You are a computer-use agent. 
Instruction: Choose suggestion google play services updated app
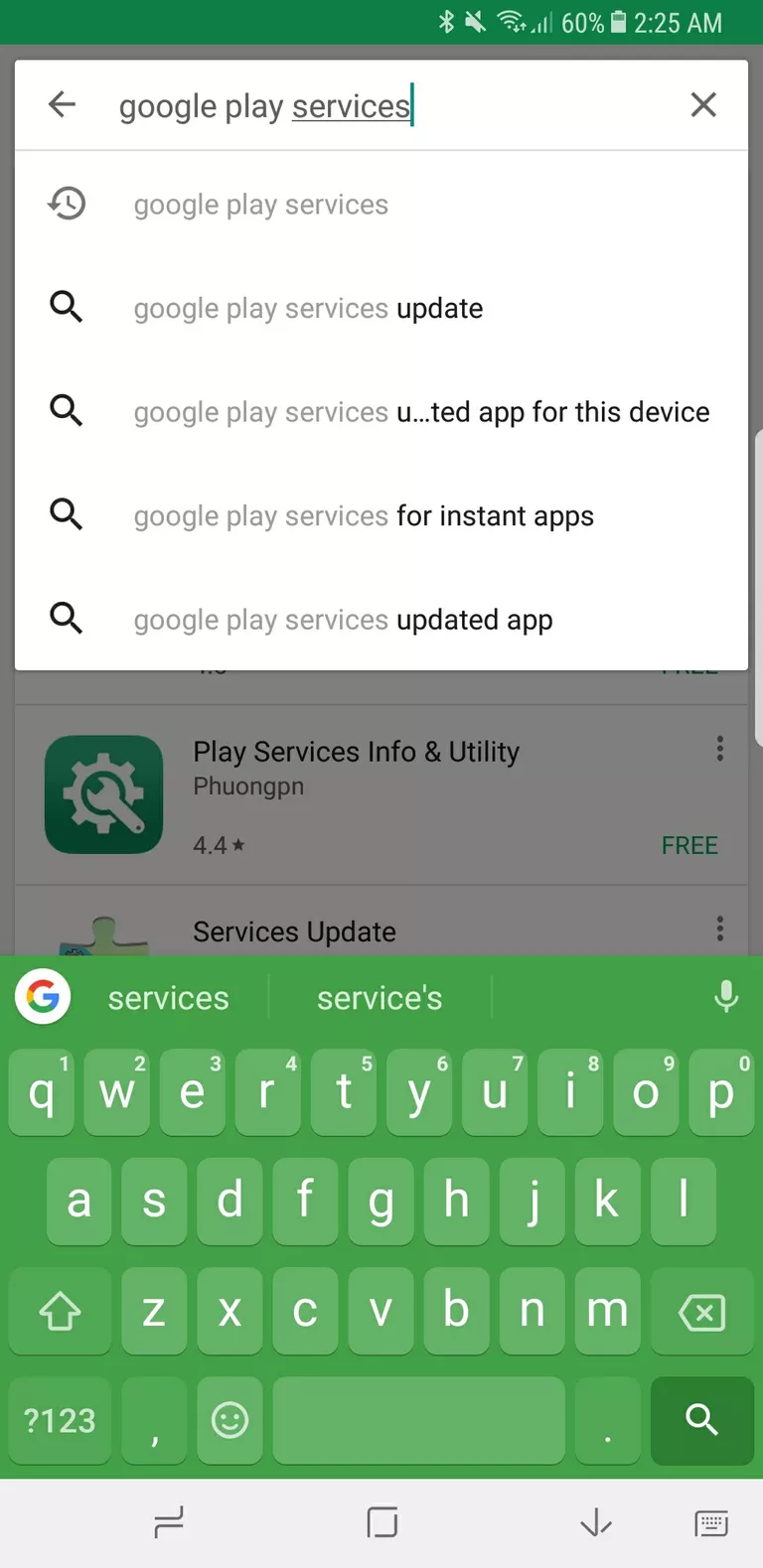click(381, 619)
